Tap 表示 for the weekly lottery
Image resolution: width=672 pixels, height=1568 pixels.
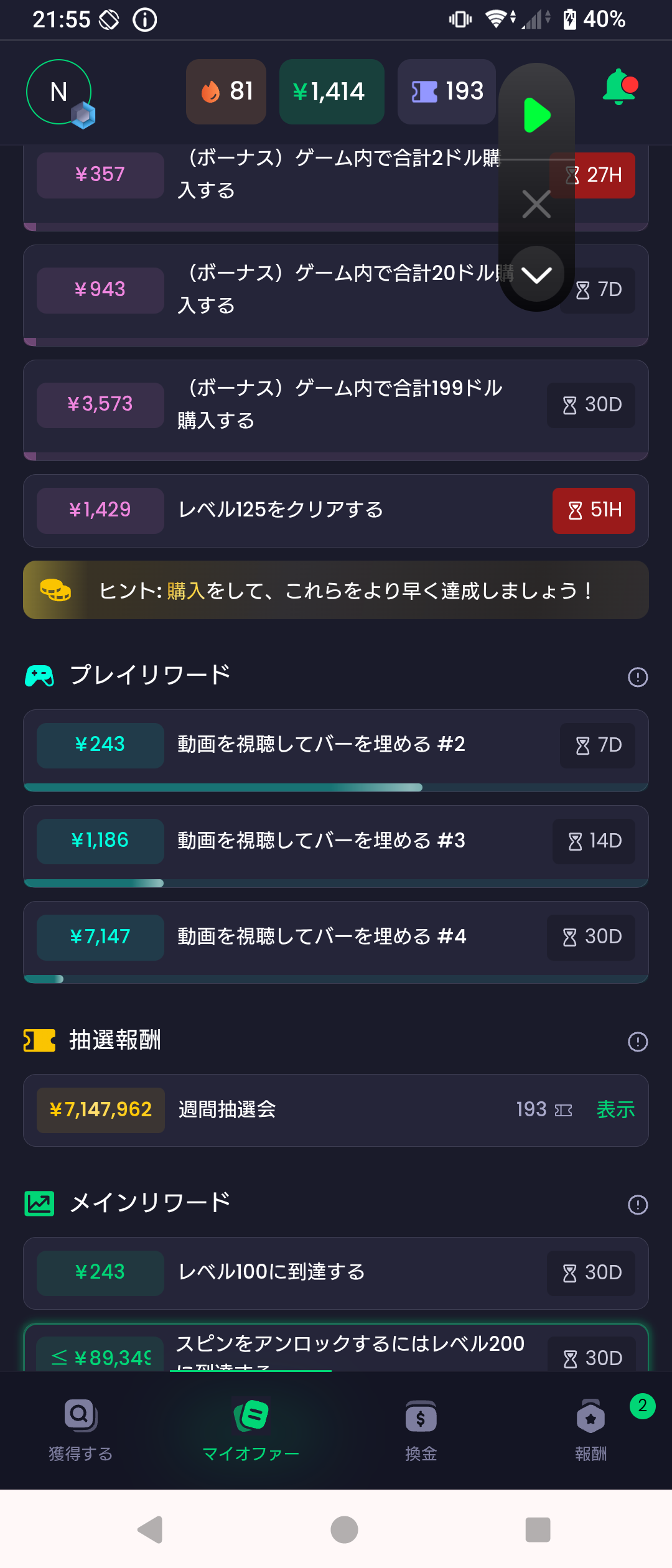(615, 1109)
